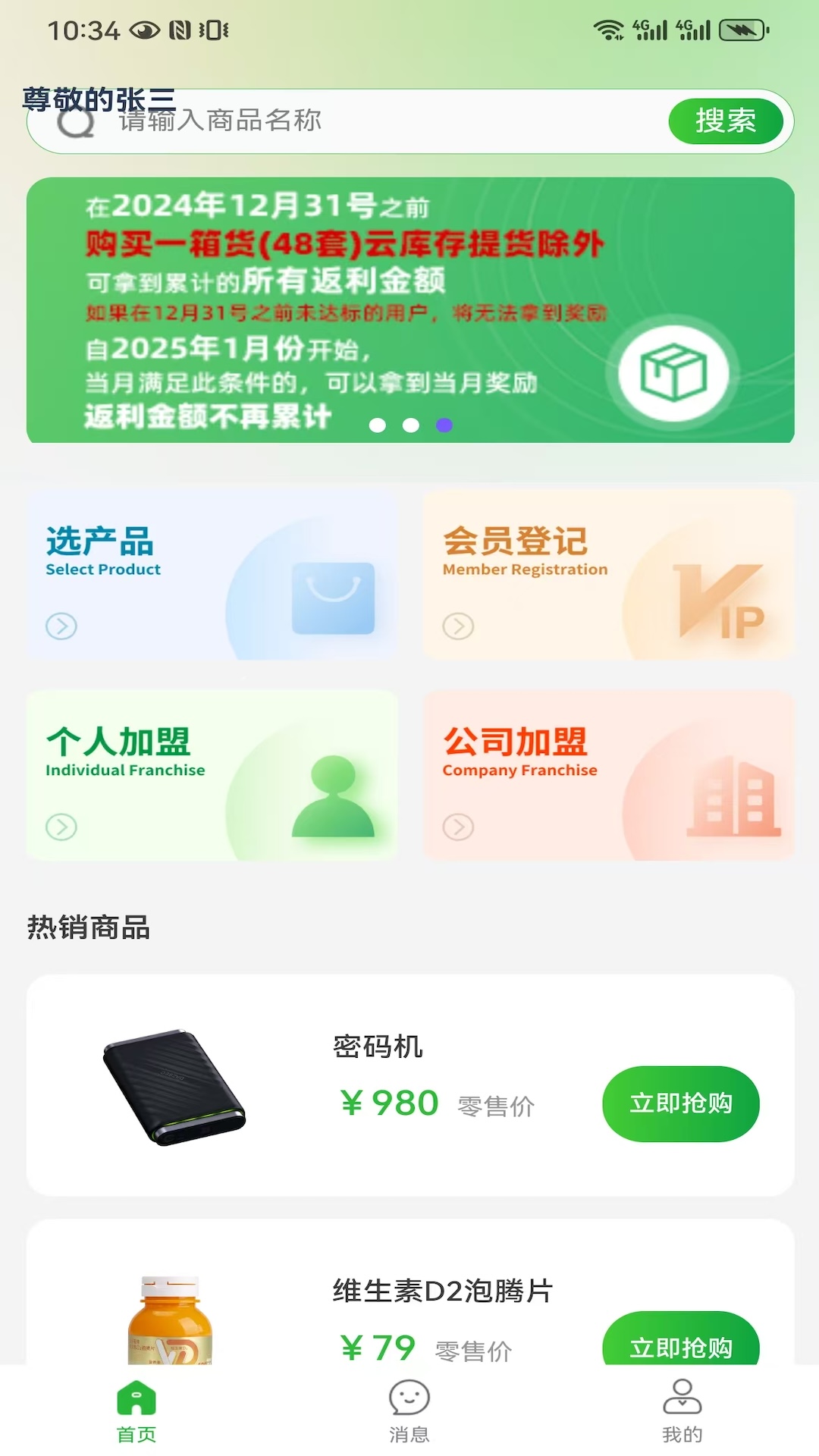Expand the 选产品 card arrow

pos(59,627)
